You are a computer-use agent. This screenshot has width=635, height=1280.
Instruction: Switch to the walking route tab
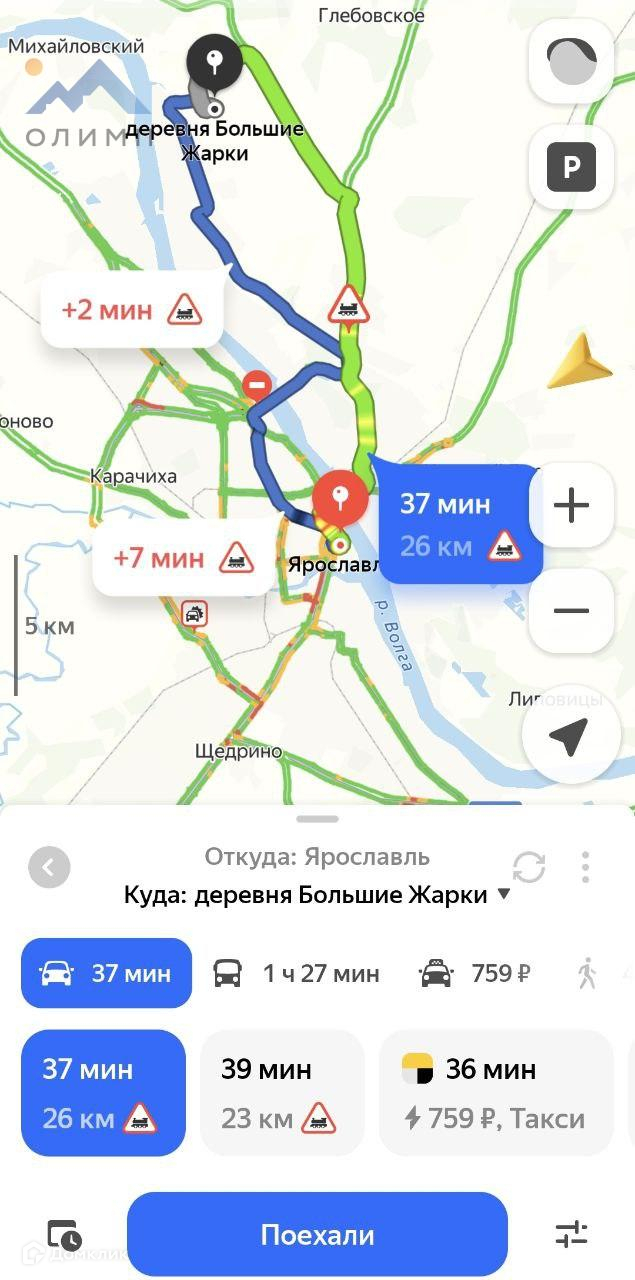[x=588, y=973]
